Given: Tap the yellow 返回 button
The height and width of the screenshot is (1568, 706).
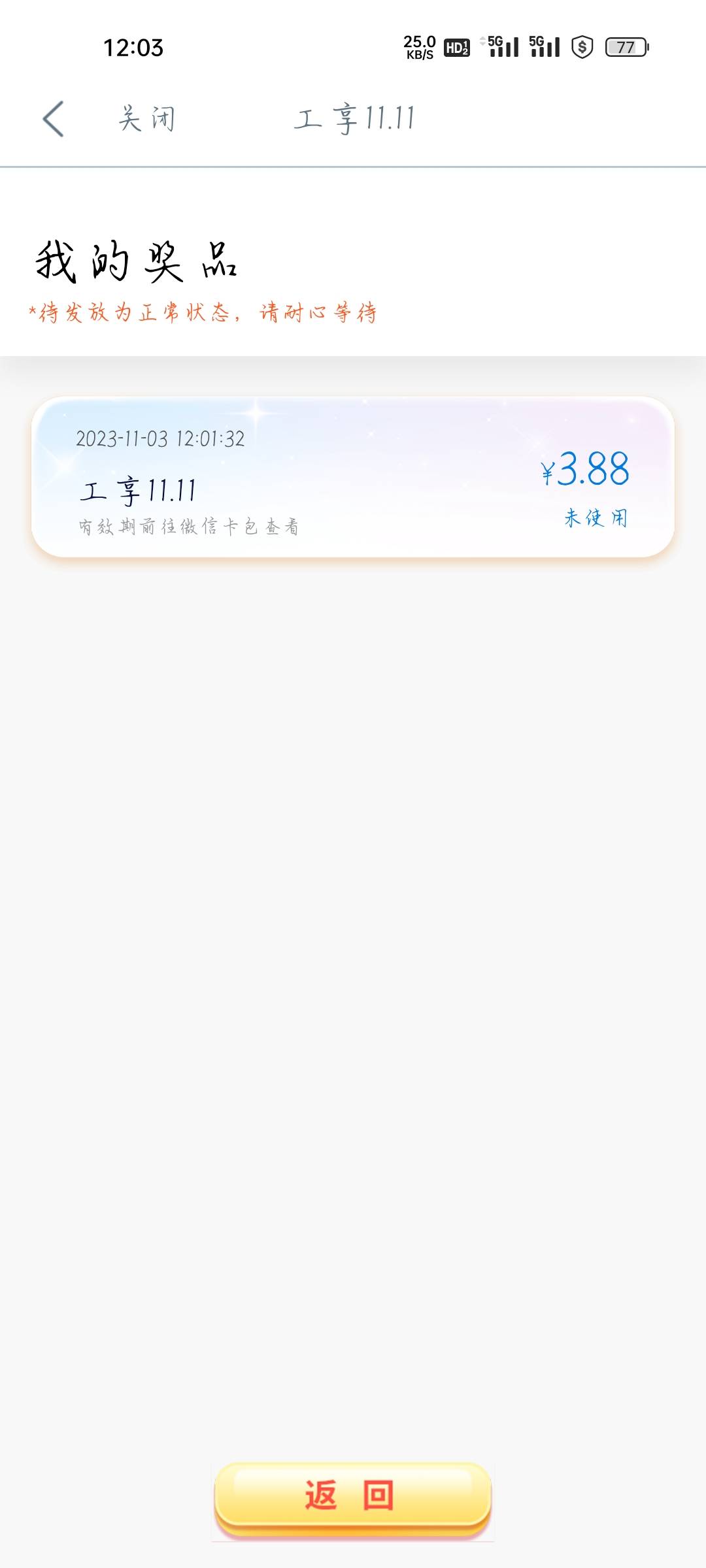Looking at the screenshot, I should [x=353, y=1495].
